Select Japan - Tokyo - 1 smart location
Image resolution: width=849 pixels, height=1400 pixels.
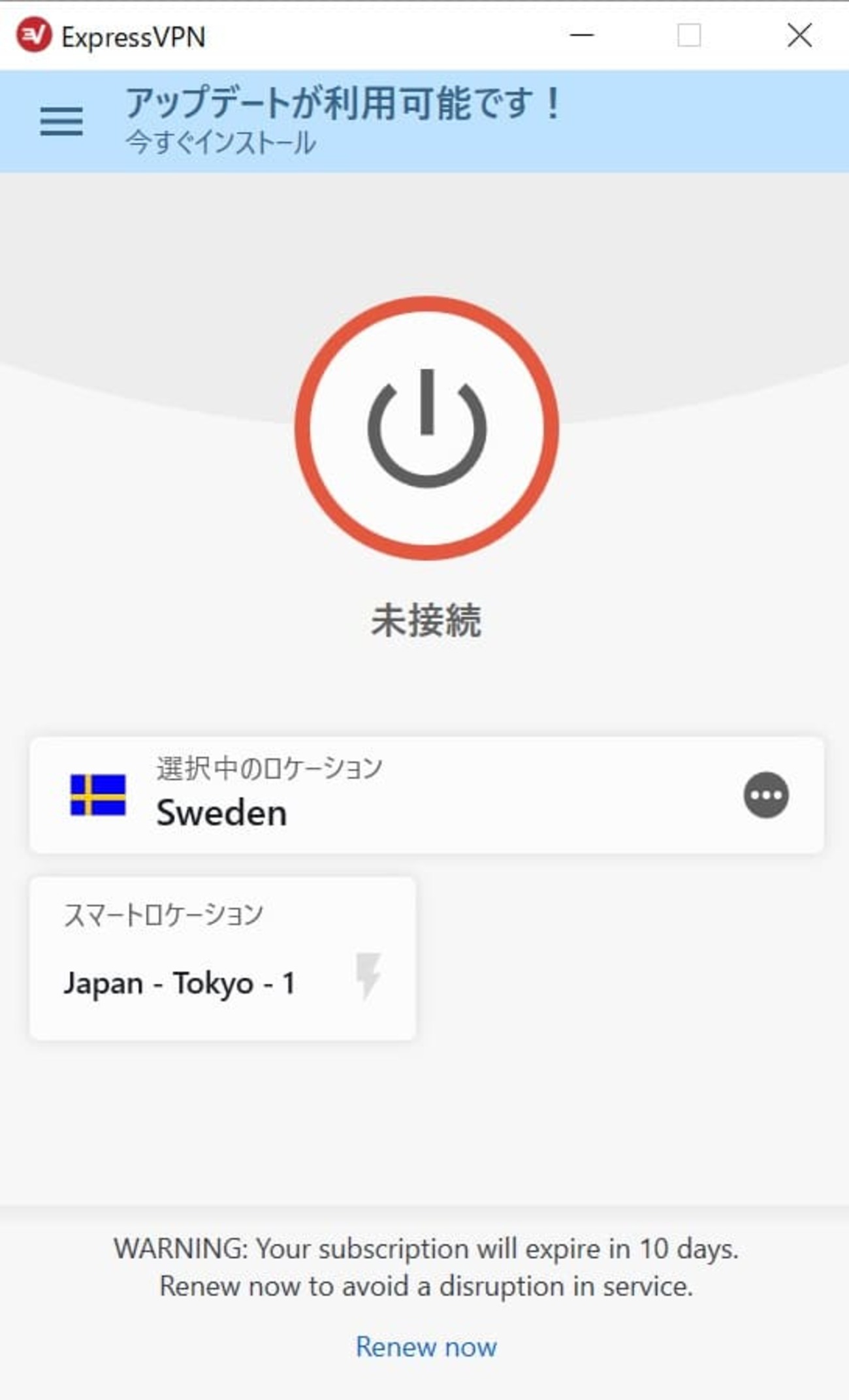tap(222, 959)
